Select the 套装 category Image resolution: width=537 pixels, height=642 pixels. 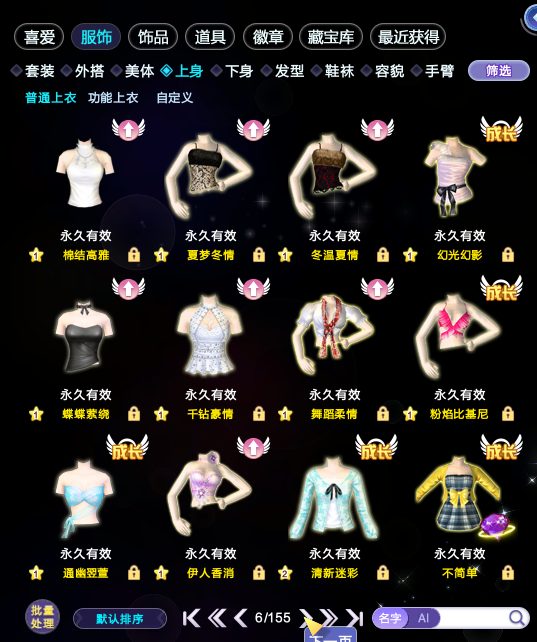[33, 71]
